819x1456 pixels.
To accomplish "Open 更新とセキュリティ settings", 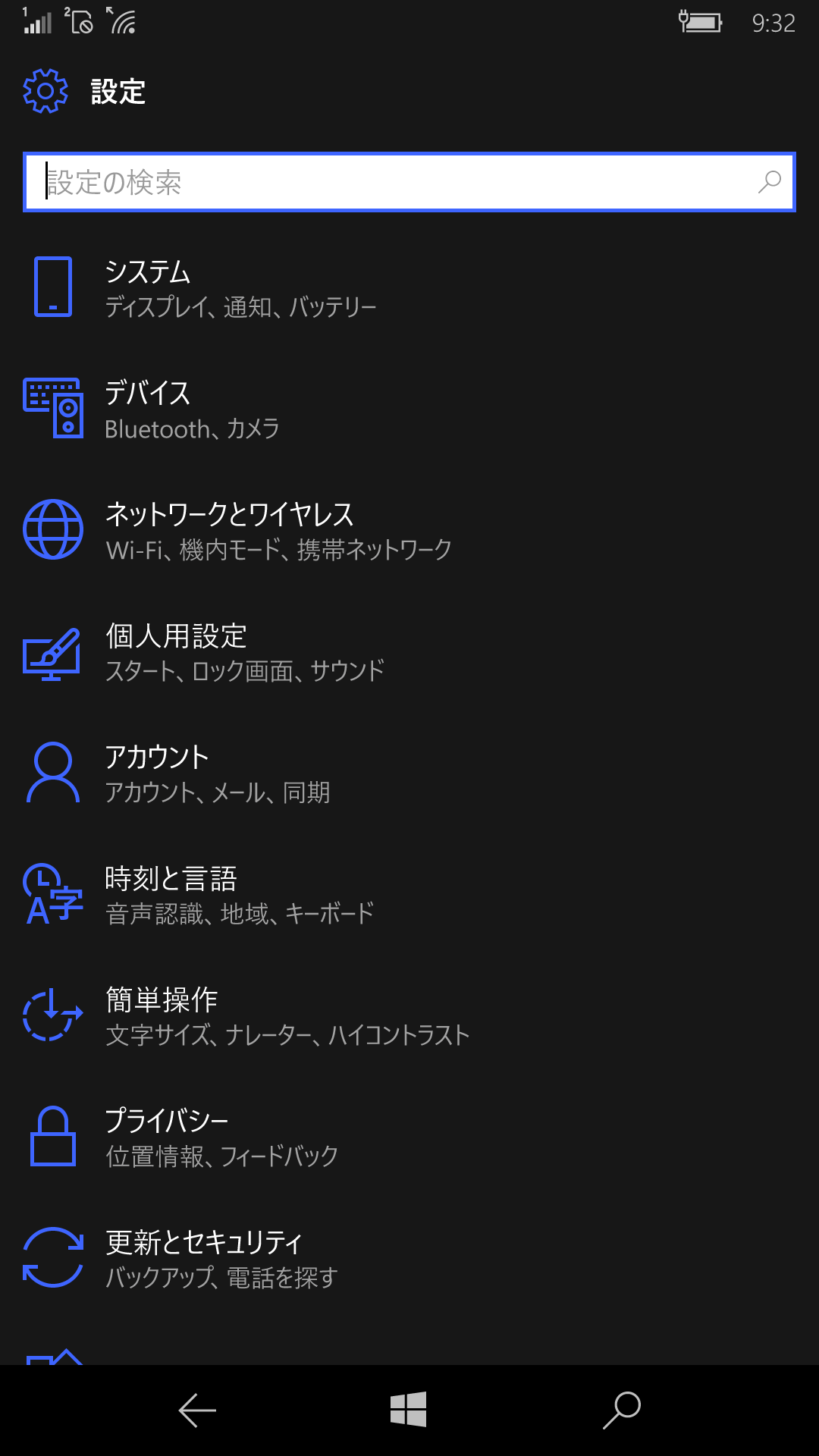I will pos(409,1258).
